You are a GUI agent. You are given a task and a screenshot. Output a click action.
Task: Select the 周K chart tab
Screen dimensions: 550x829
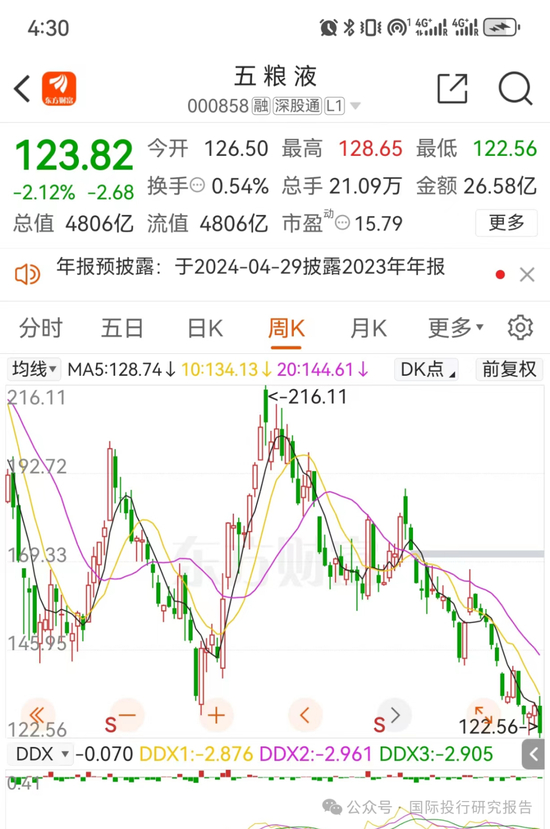(x=286, y=328)
